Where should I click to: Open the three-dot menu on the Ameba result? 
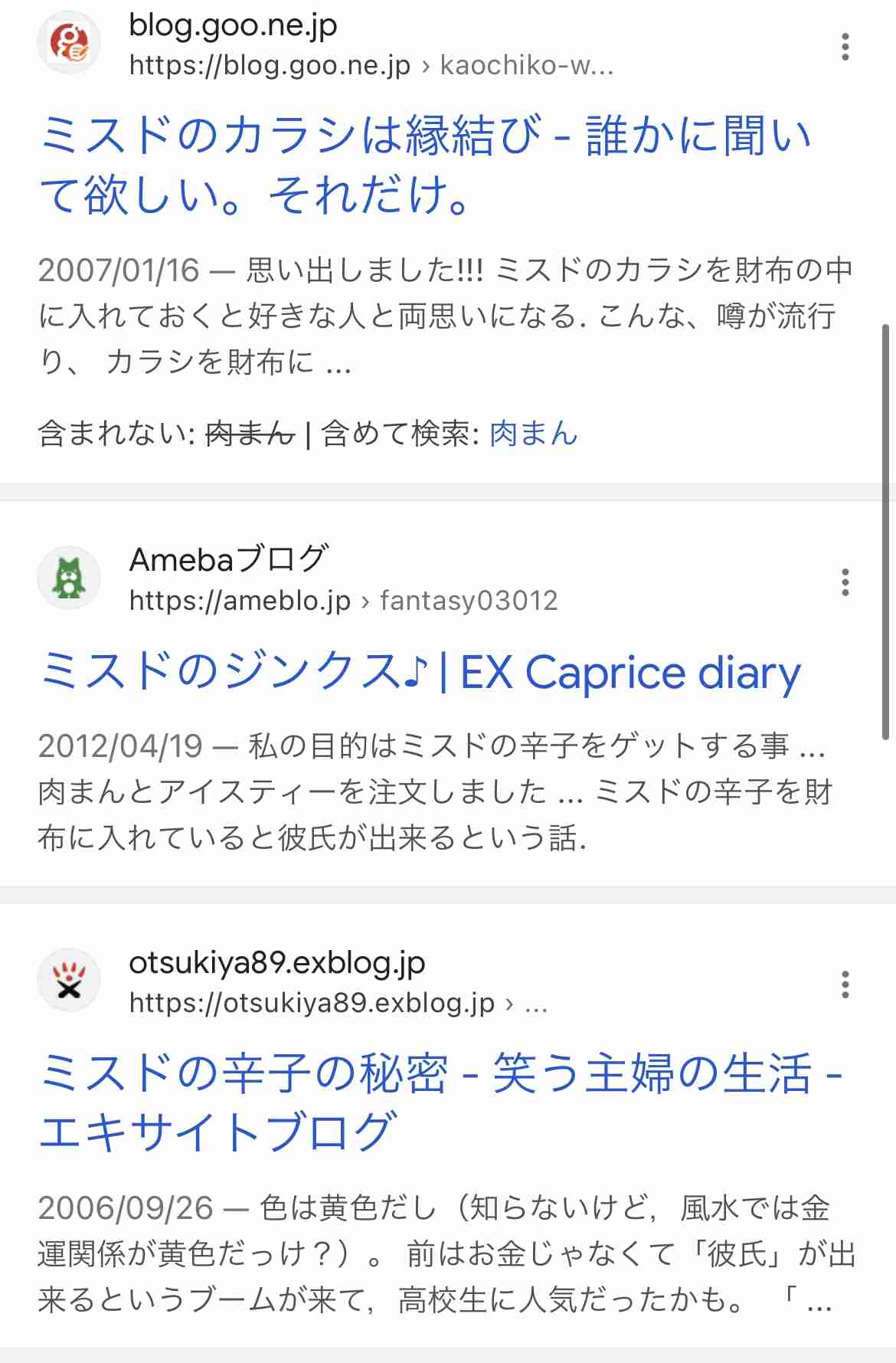point(845,584)
